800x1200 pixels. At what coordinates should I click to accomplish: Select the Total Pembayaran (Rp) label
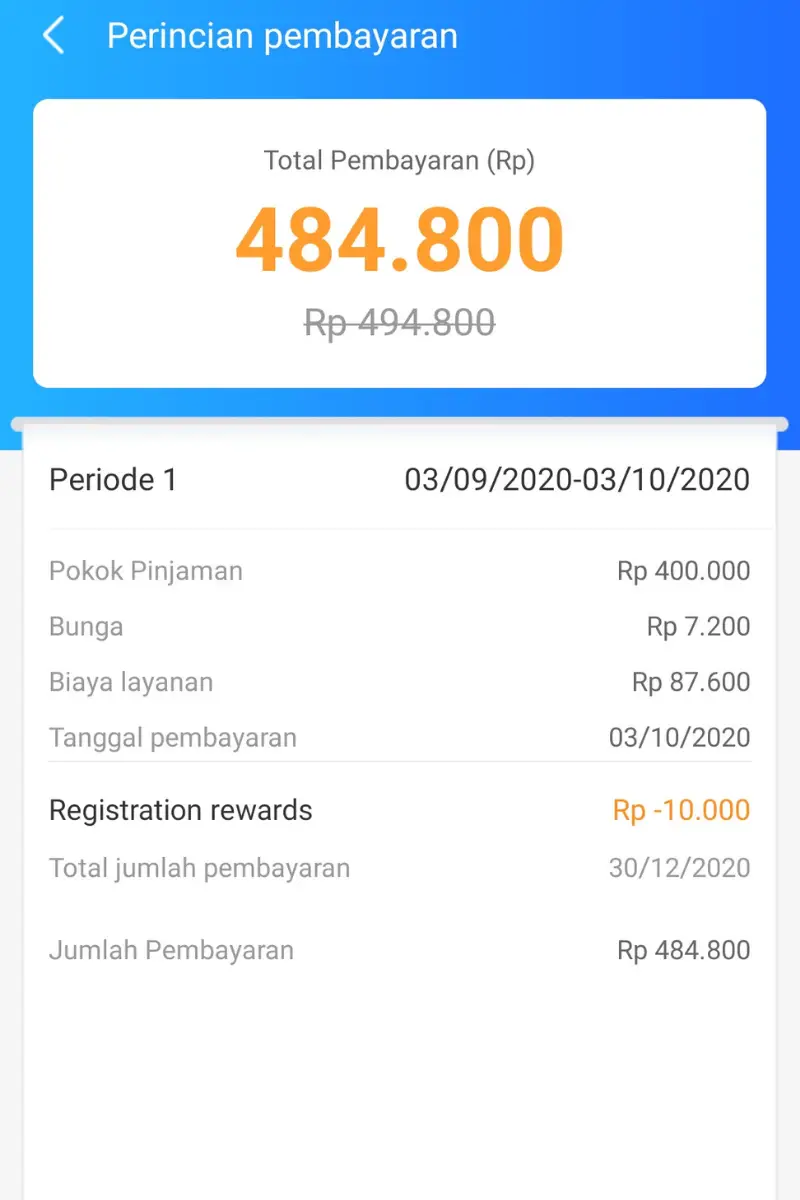(399, 160)
